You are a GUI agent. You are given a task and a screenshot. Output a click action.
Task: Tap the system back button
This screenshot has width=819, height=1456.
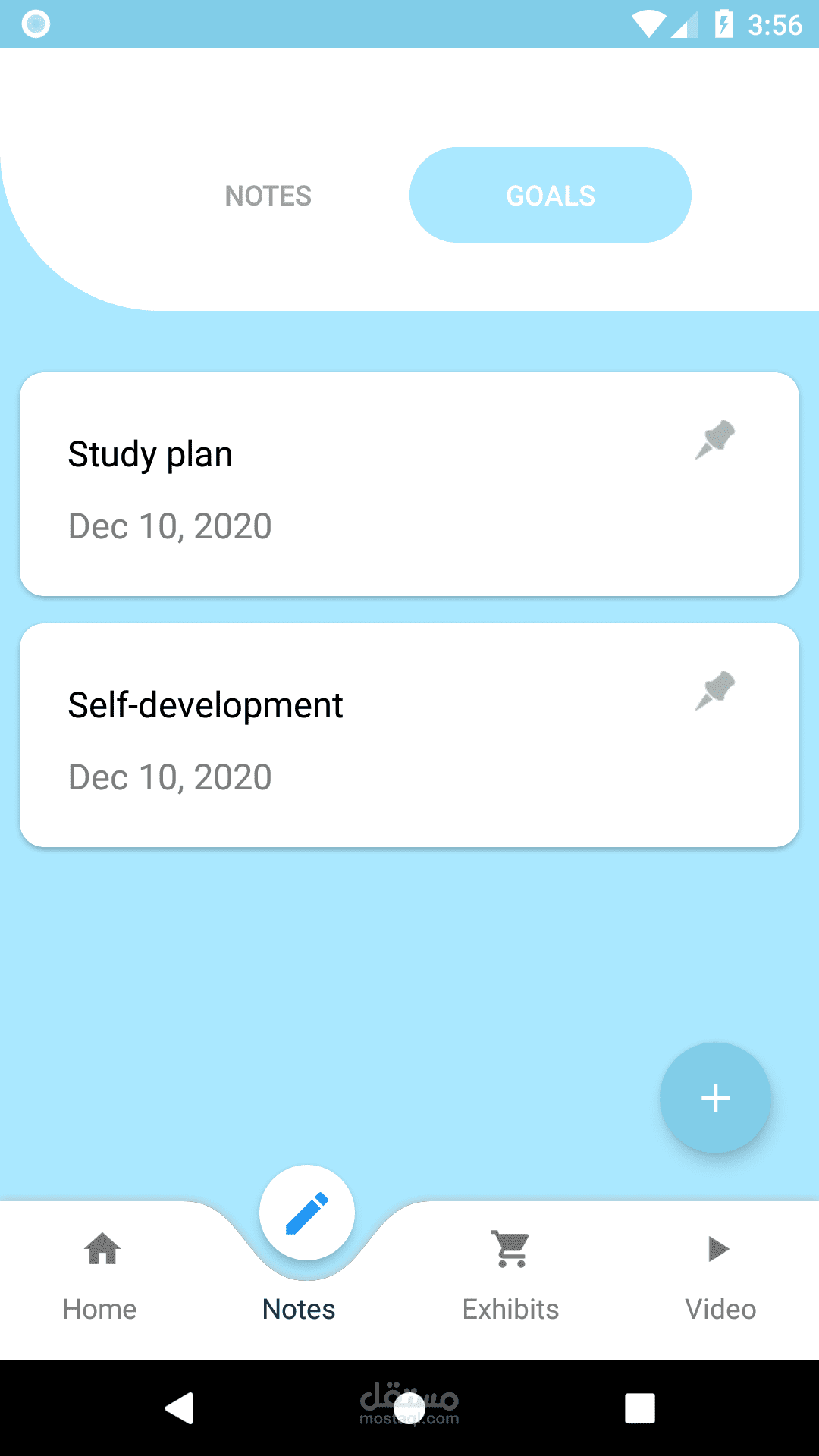click(180, 1408)
